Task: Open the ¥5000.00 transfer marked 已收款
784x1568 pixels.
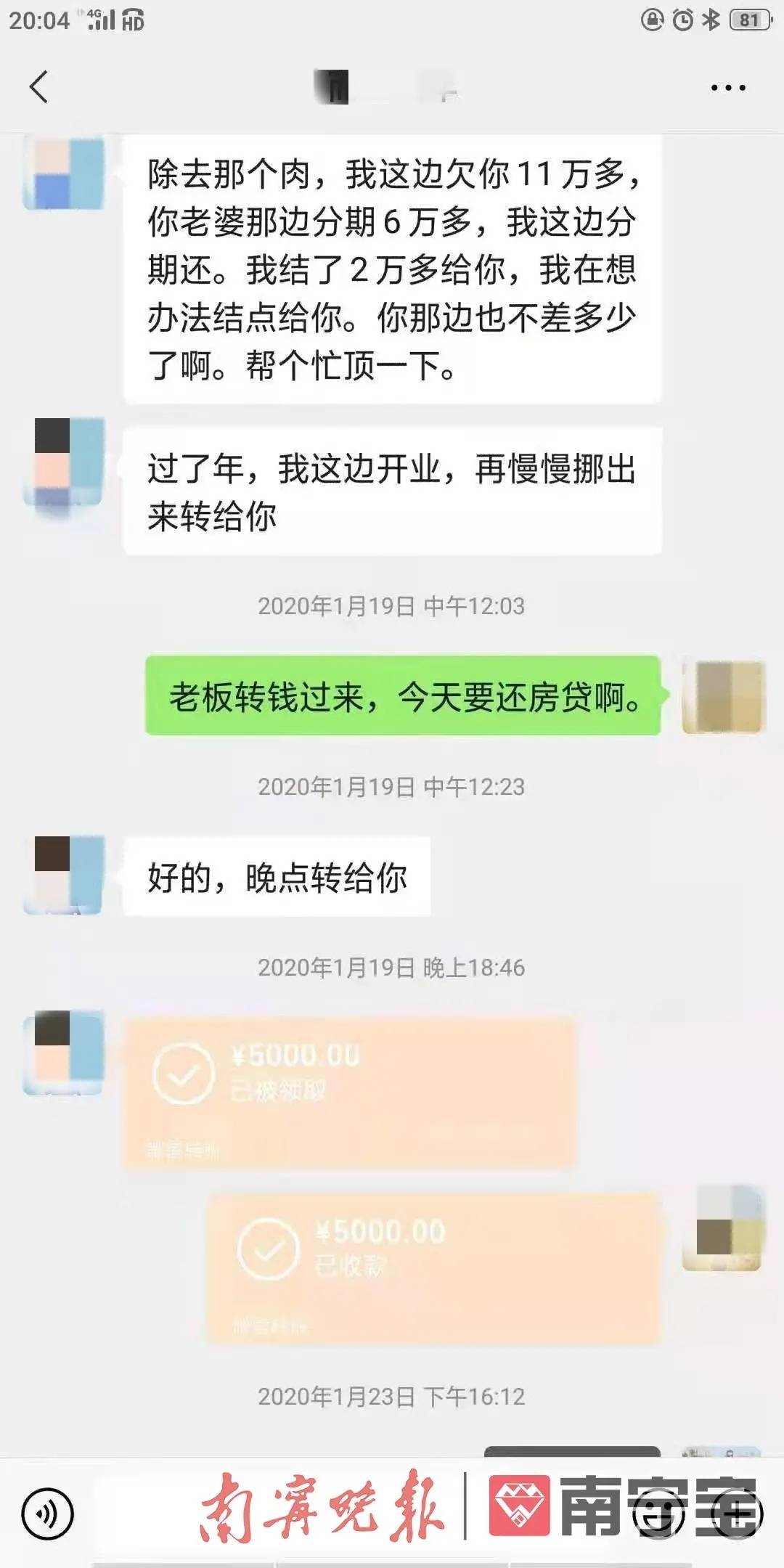Action: (434, 1267)
